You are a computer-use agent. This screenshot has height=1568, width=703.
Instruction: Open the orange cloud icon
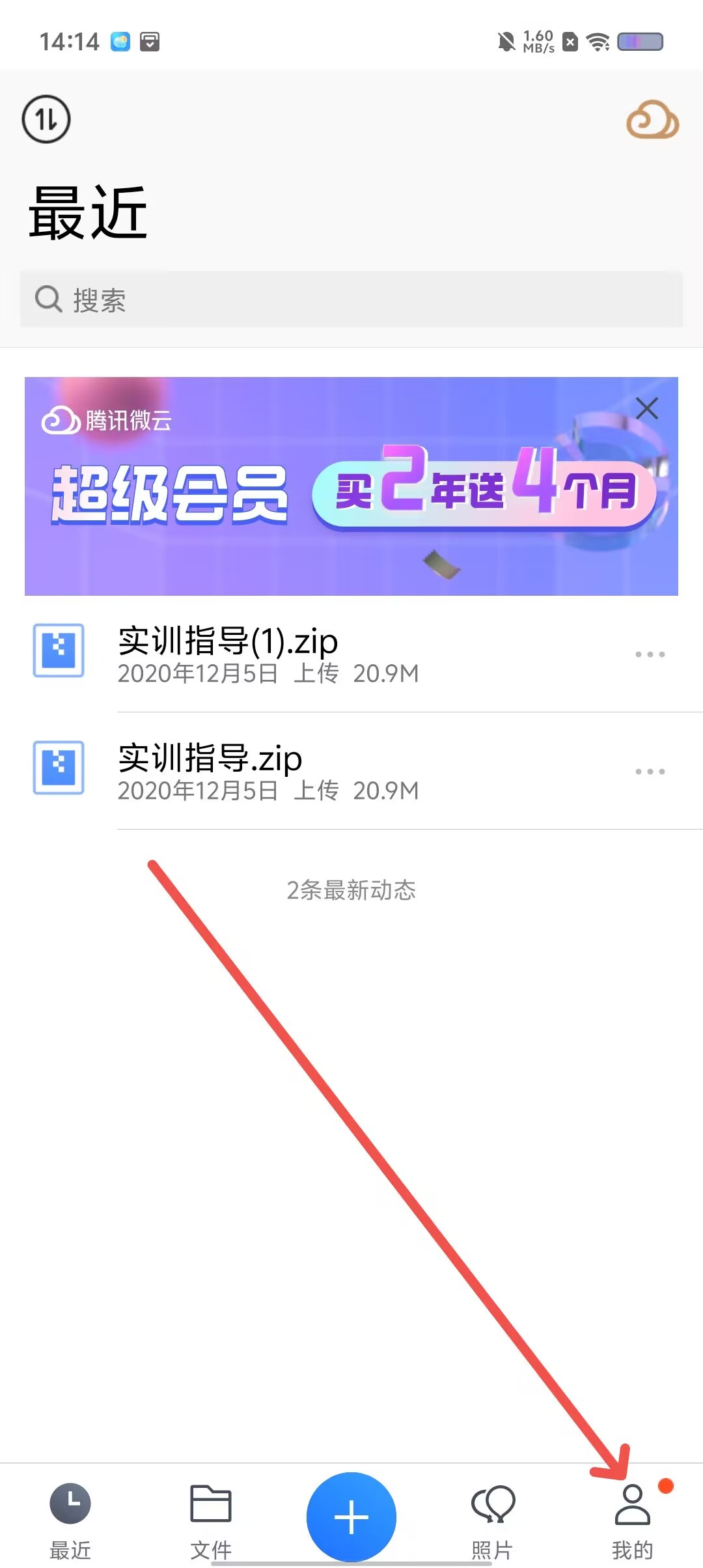(x=652, y=120)
